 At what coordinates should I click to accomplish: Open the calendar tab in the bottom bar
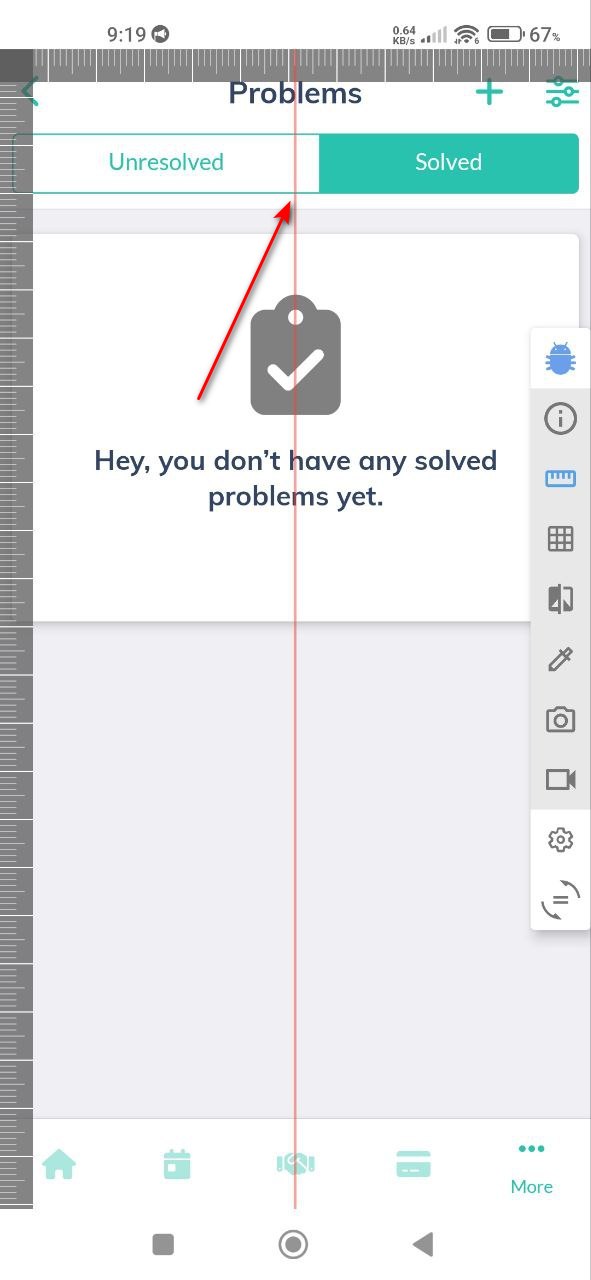coord(177,1164)
